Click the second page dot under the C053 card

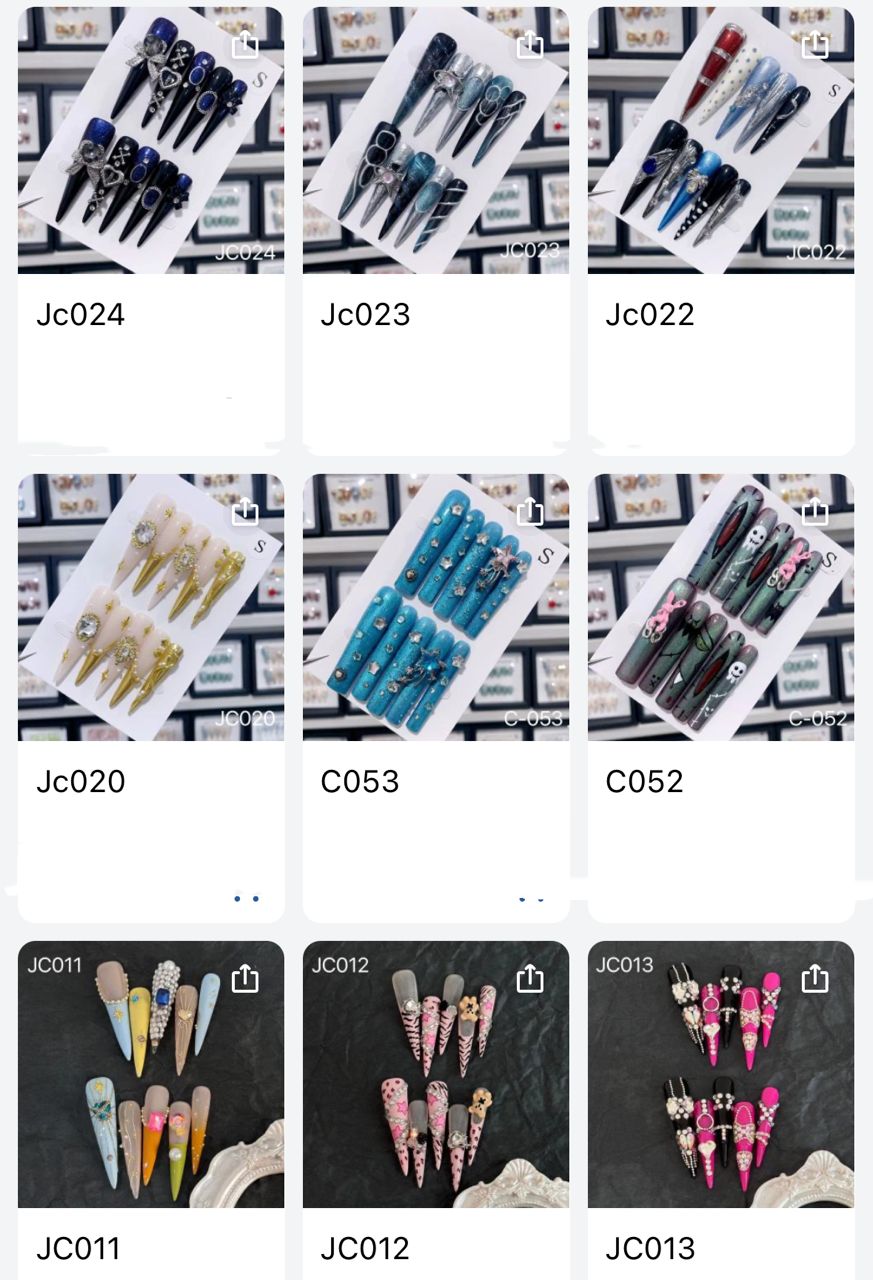pos(543,898)
